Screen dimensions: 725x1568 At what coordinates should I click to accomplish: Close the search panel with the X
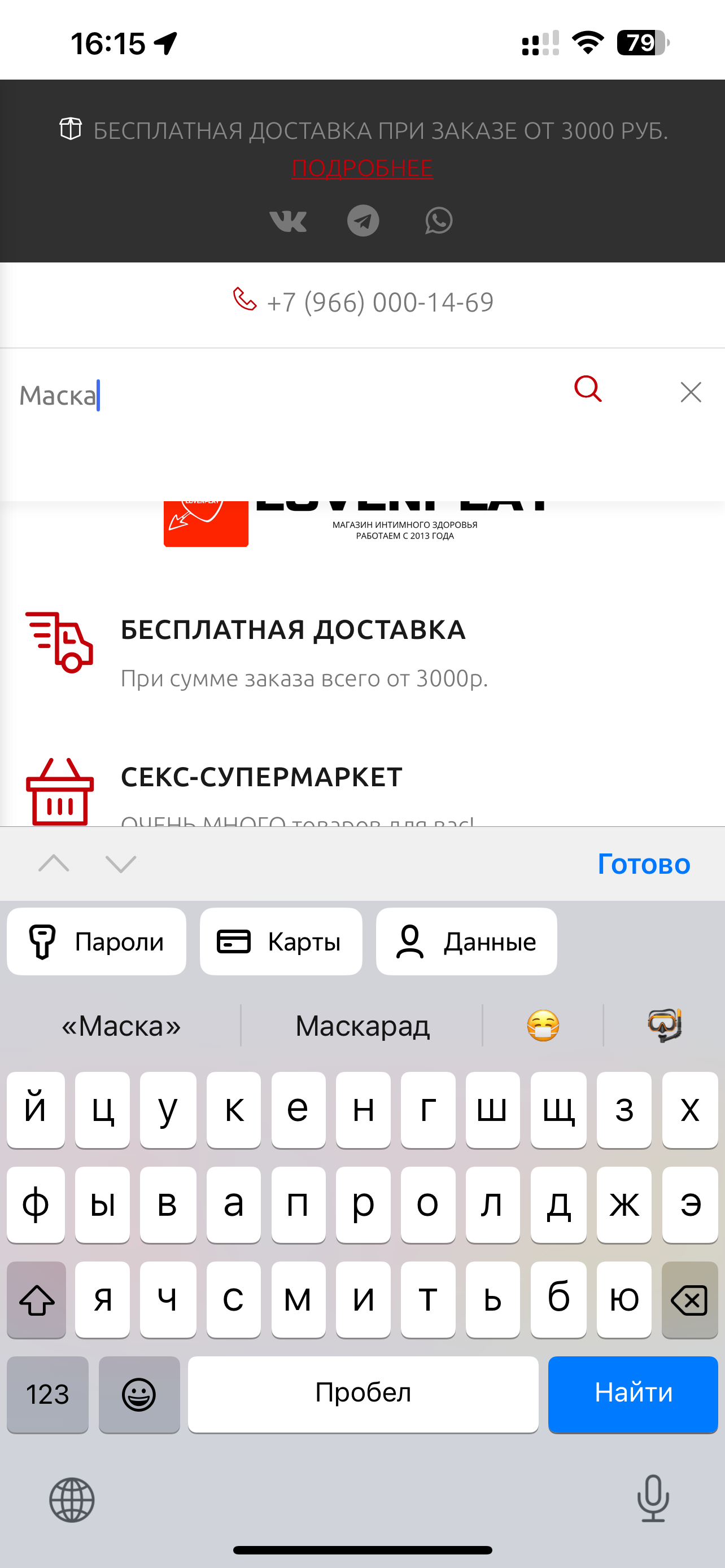pos(691,393)
